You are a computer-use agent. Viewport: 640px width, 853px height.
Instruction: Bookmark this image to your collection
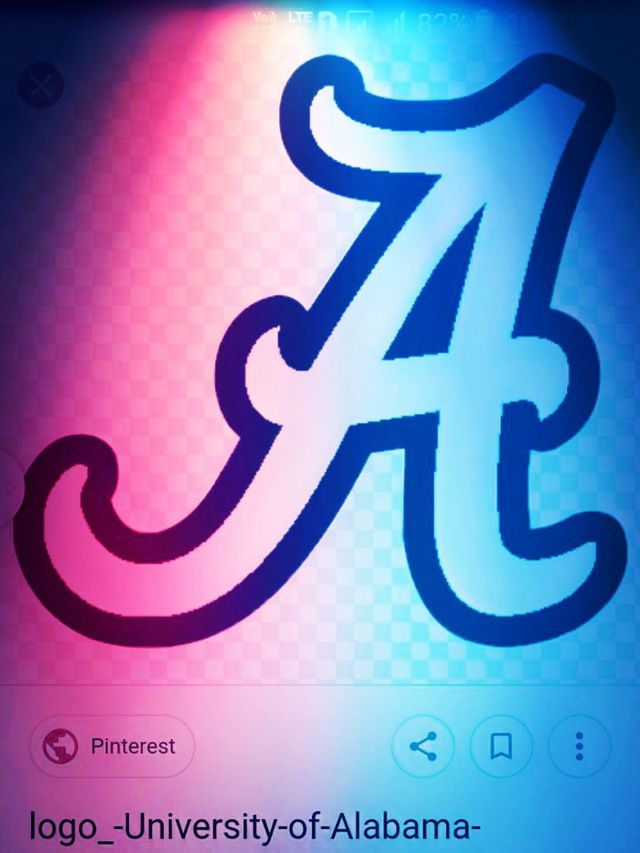[x=501, y=746]
